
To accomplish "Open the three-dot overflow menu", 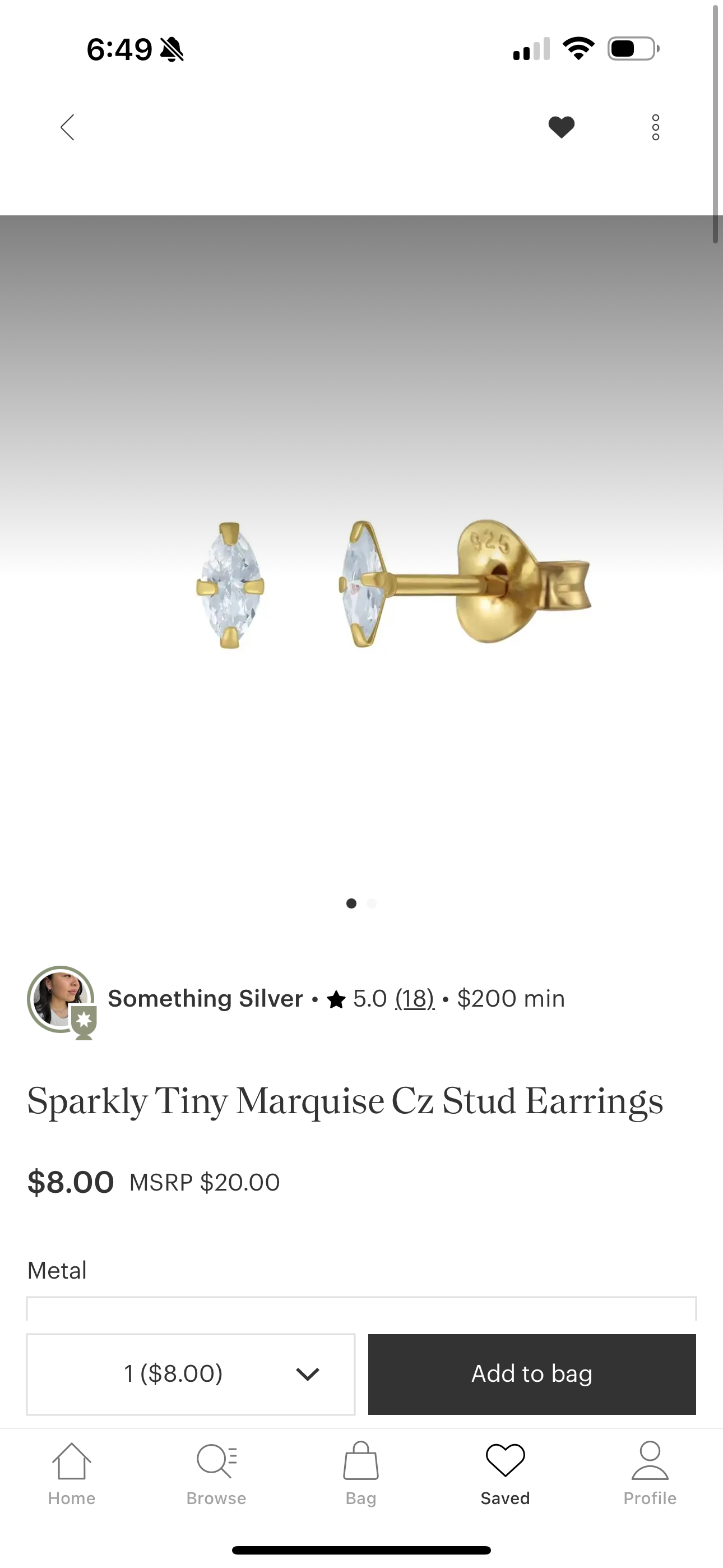I will click(x=655, y=127).
